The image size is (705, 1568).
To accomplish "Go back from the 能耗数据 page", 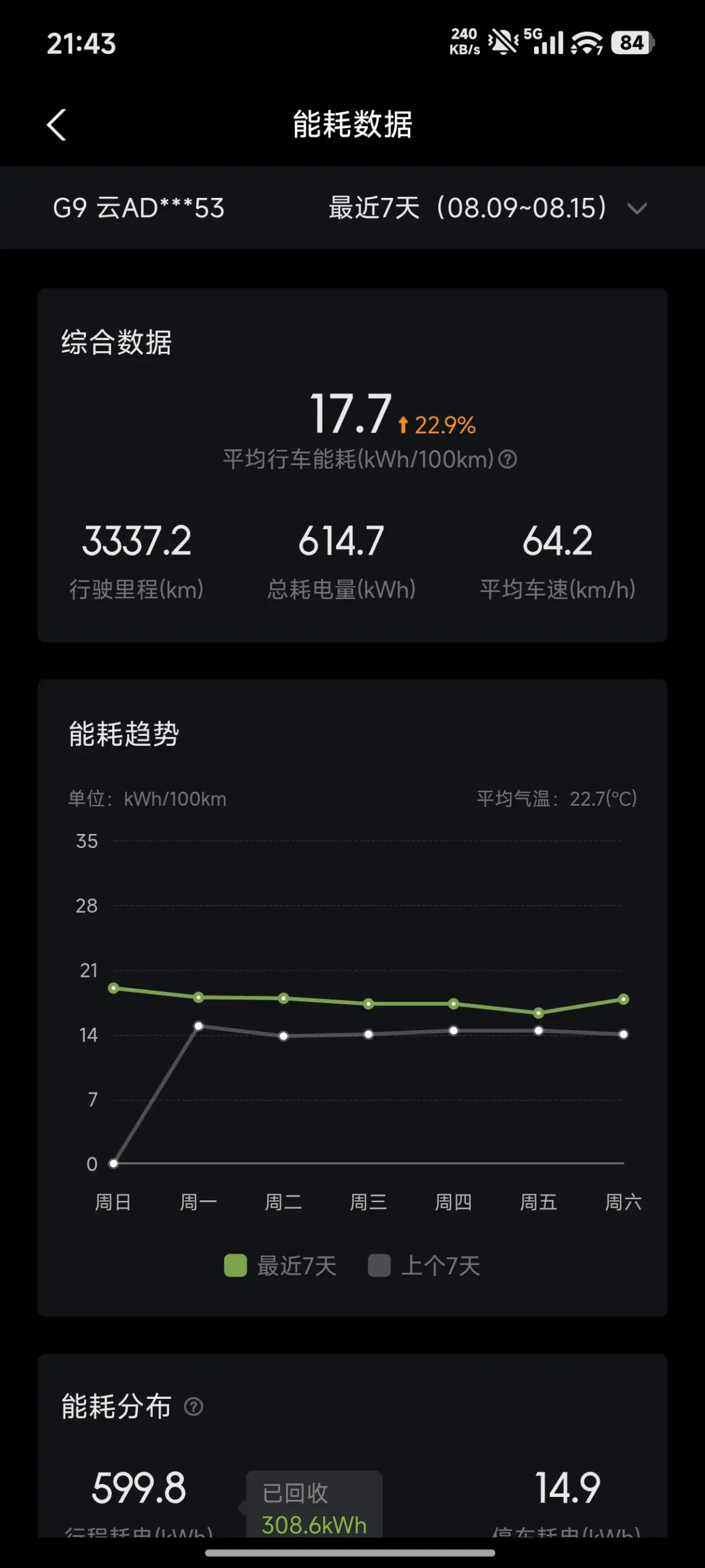I will pyautogui.click(x=56, y=125).
